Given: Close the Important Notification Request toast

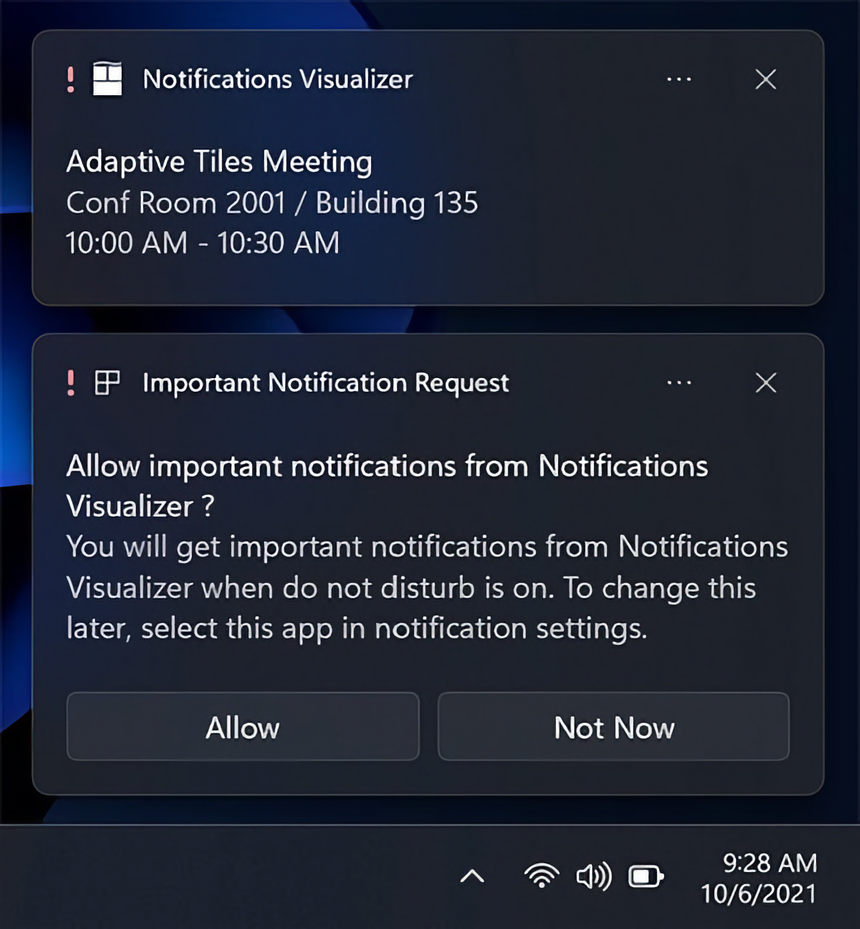Looking at the screenshot, I should [x=766, y=383].
